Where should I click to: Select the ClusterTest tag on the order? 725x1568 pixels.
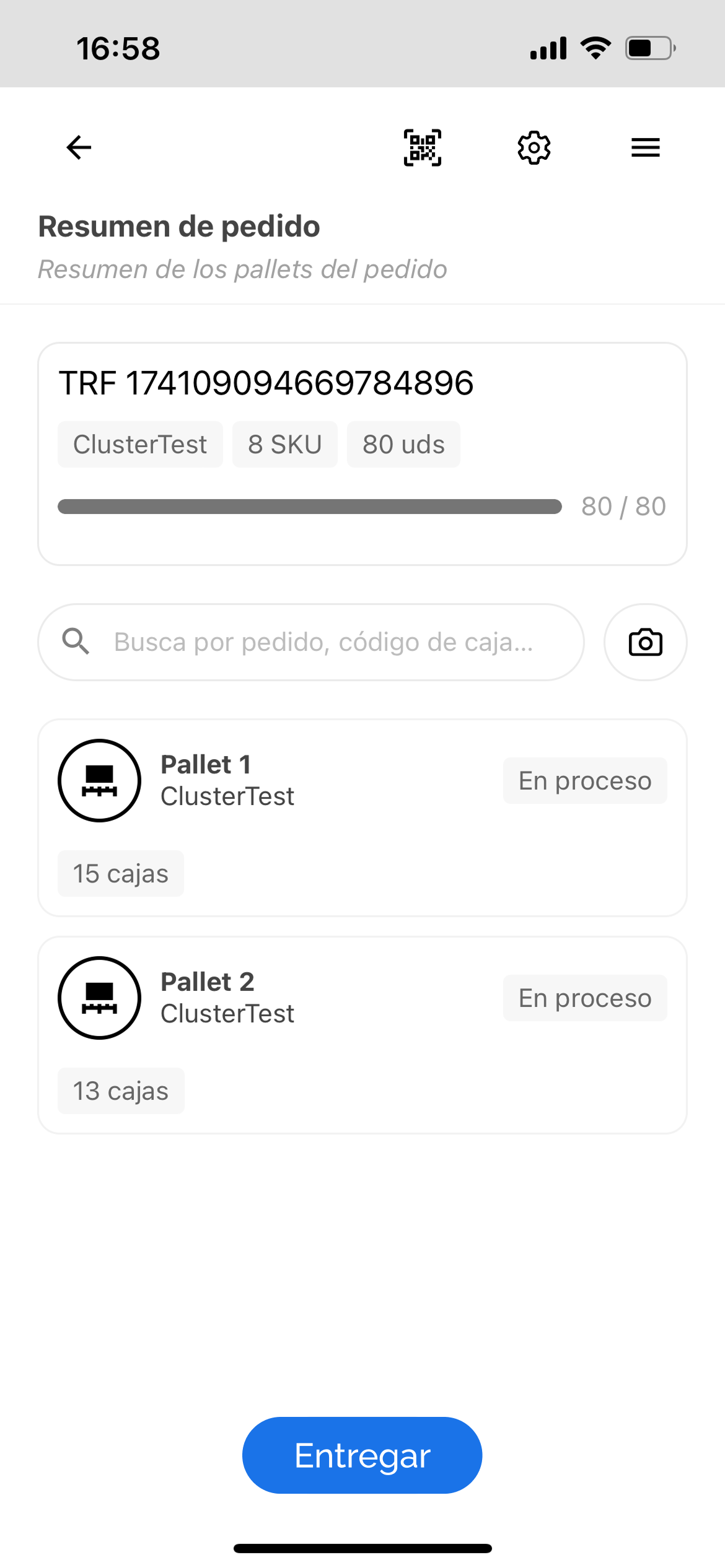click(140, 444)
